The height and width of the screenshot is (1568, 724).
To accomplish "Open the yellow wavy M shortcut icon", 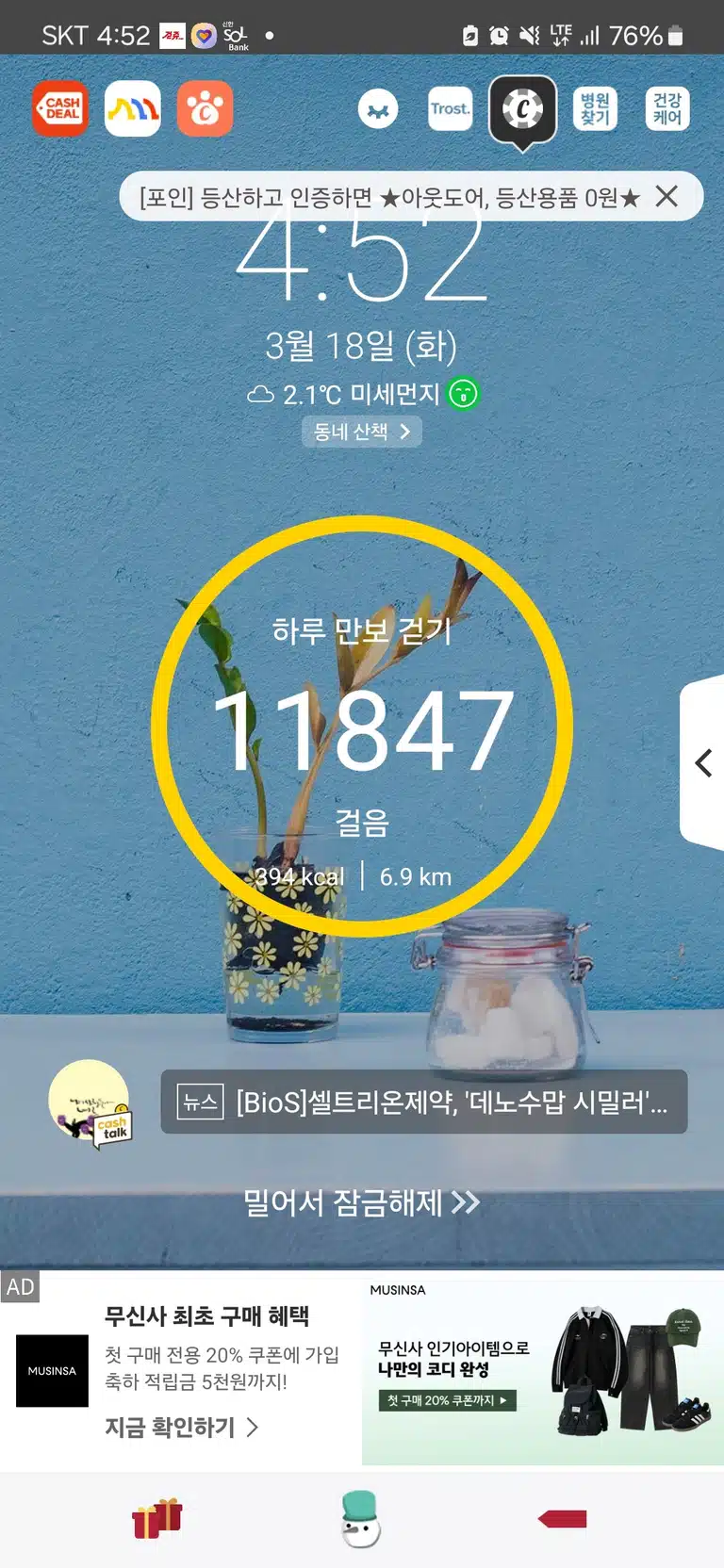I will [132, 109].
